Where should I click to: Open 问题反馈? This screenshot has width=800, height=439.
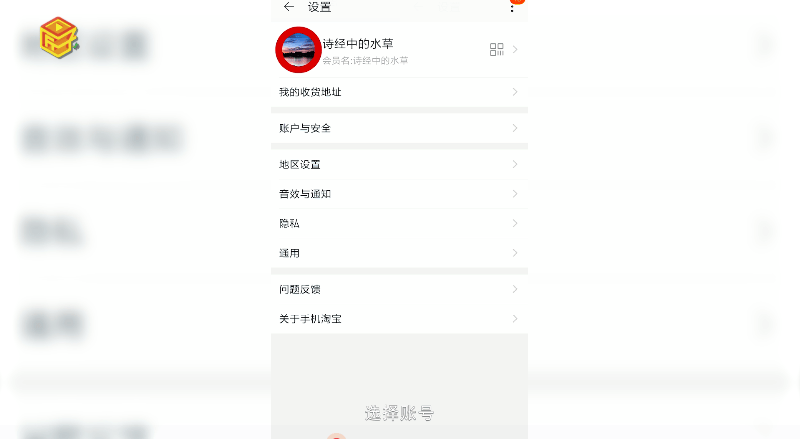point(398,289)
